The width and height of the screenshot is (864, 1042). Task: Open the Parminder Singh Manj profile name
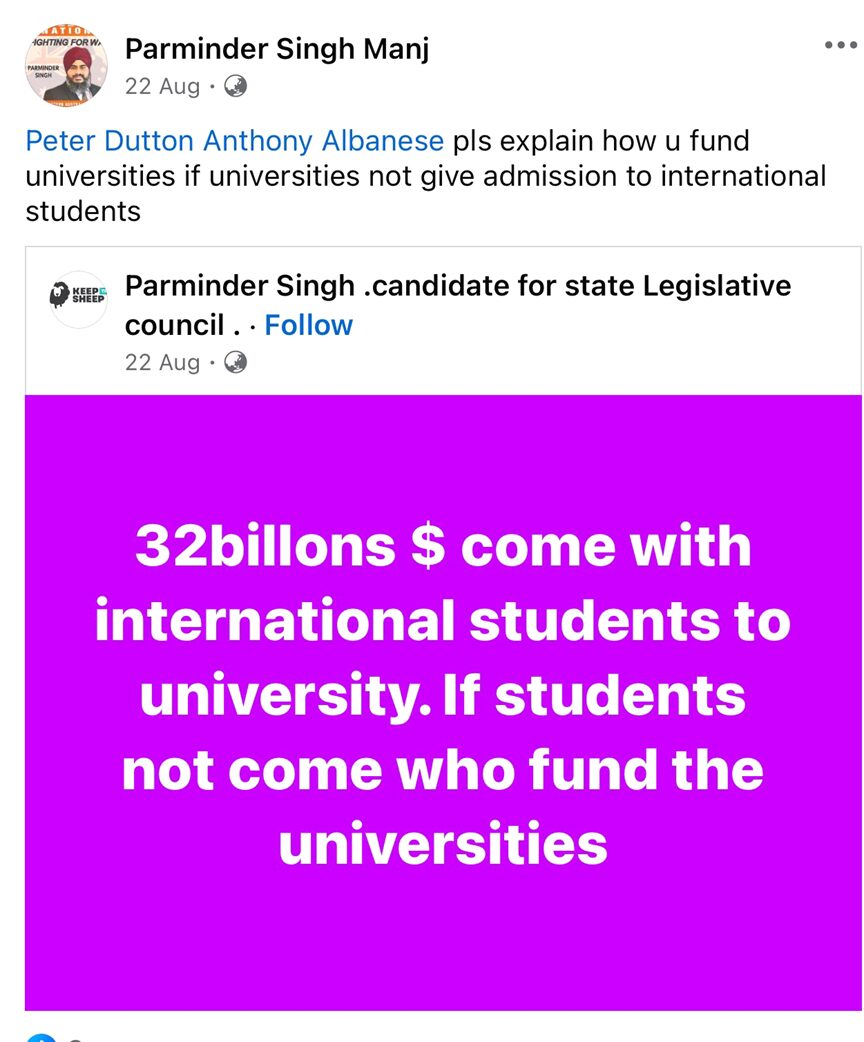[x=277, y=48]
